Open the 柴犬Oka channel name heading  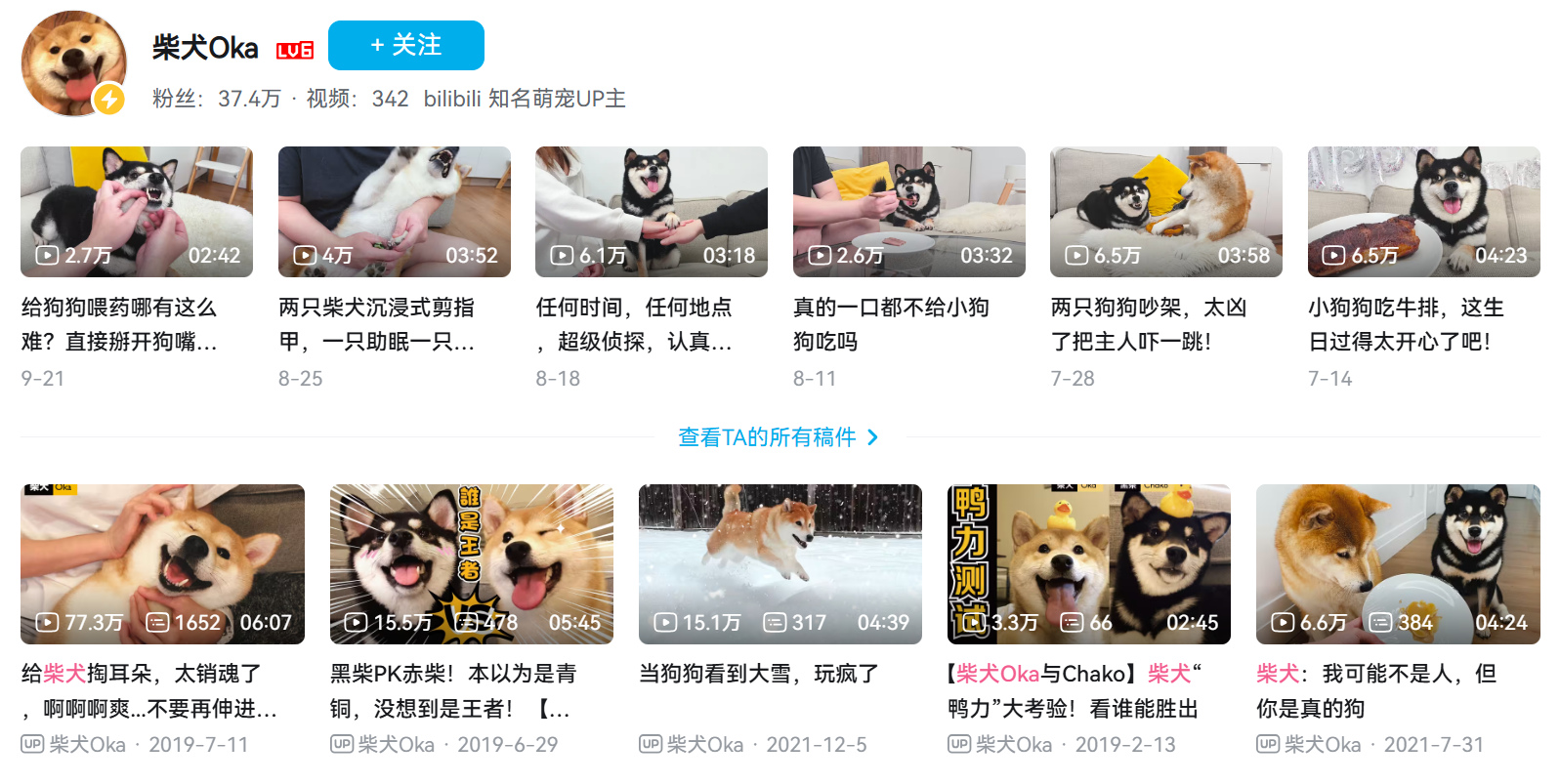click(x=205, y=47)
